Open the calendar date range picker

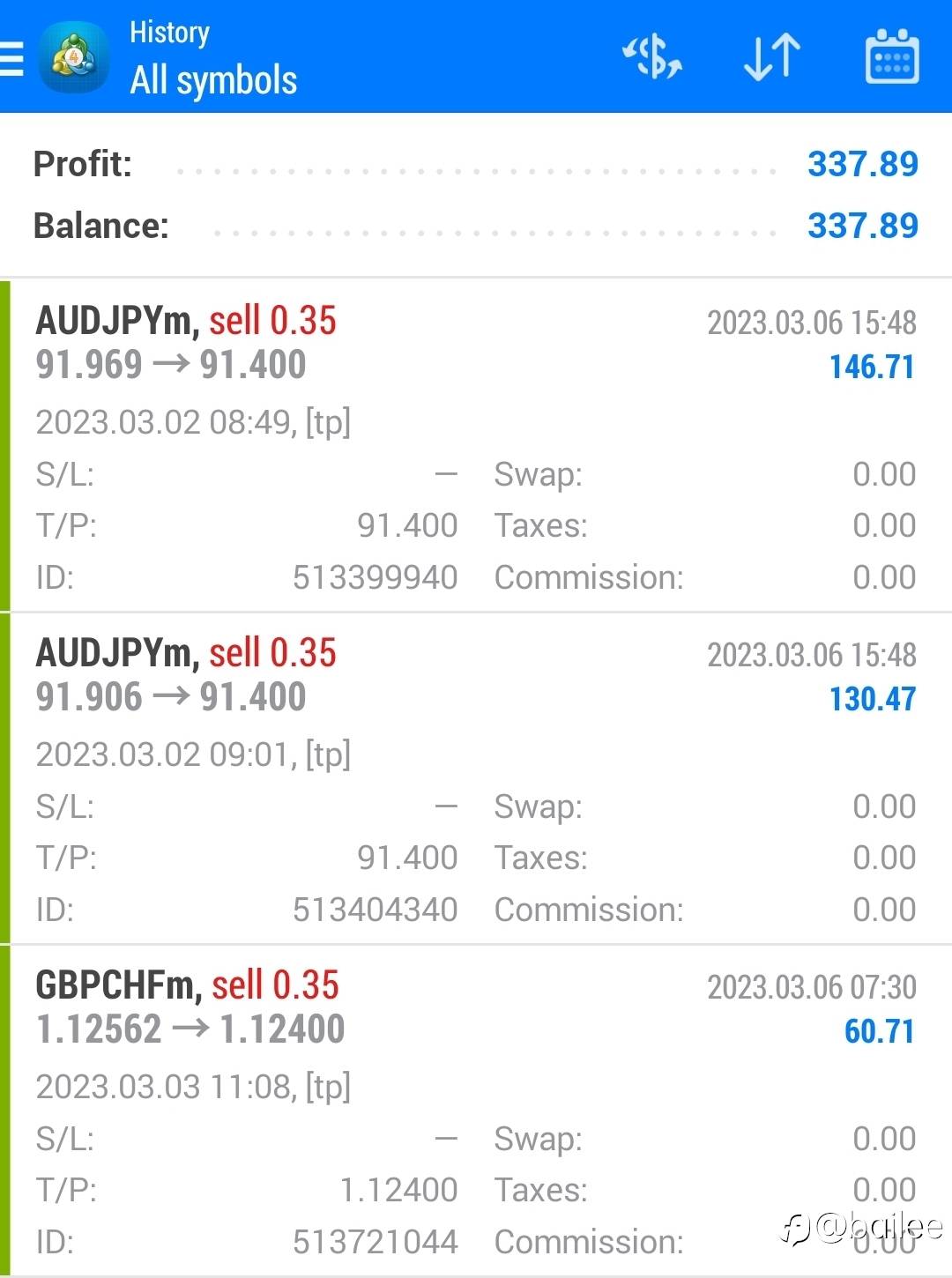892,57
